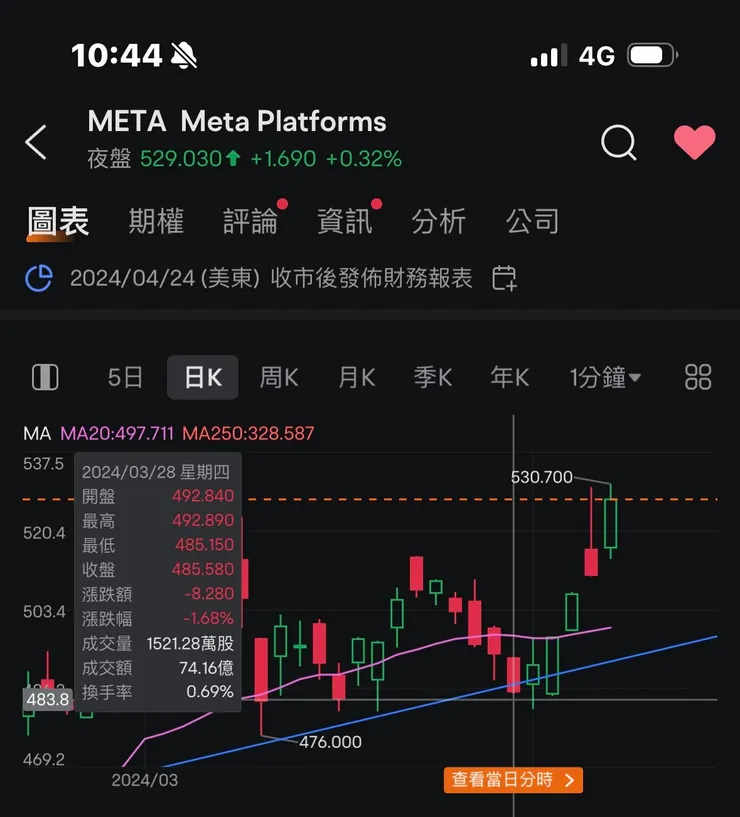Switch to the 期權 tab
Screen dimensions: 740x817
[154, 221]
